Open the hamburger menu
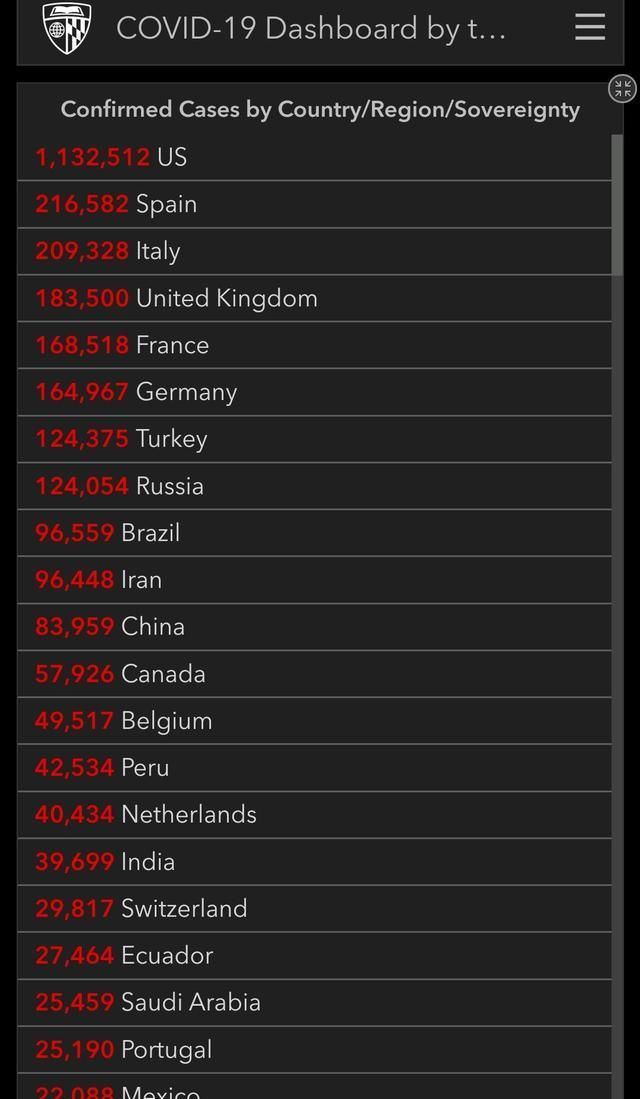Viewport: 640px width, 1099px height. pyautogui.click(x=590, y=27)
